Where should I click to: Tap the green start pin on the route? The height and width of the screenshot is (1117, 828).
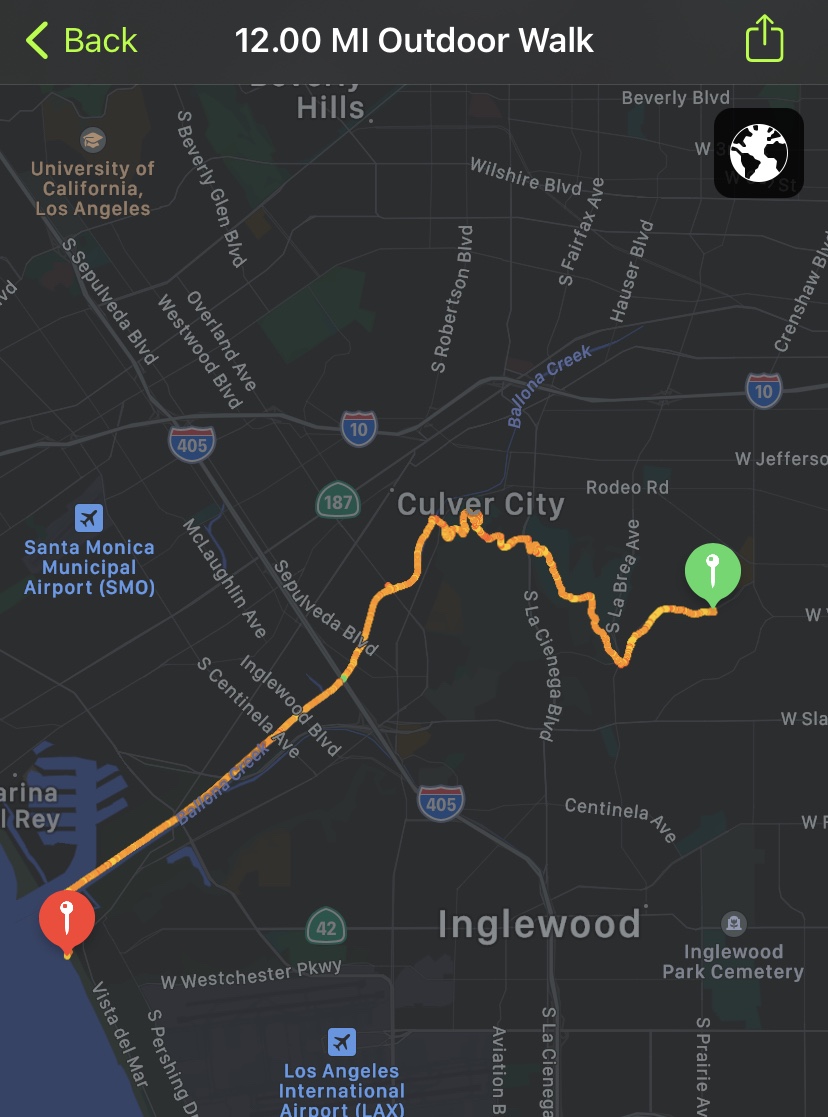point(712,572)
